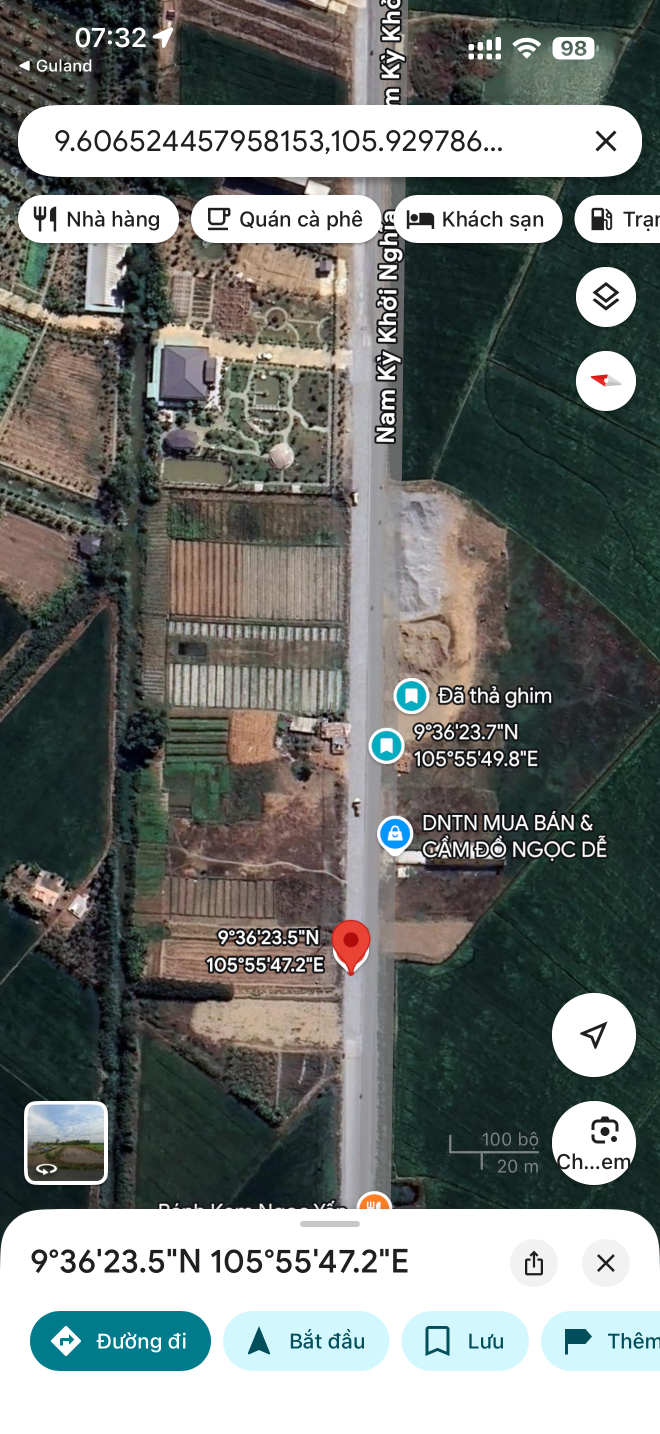Open DNTN Mua Bán & Cầm Đồ Ngọc Dễ
The width and height of the screenshot is (660, 1434).
(x=396, y=833)
